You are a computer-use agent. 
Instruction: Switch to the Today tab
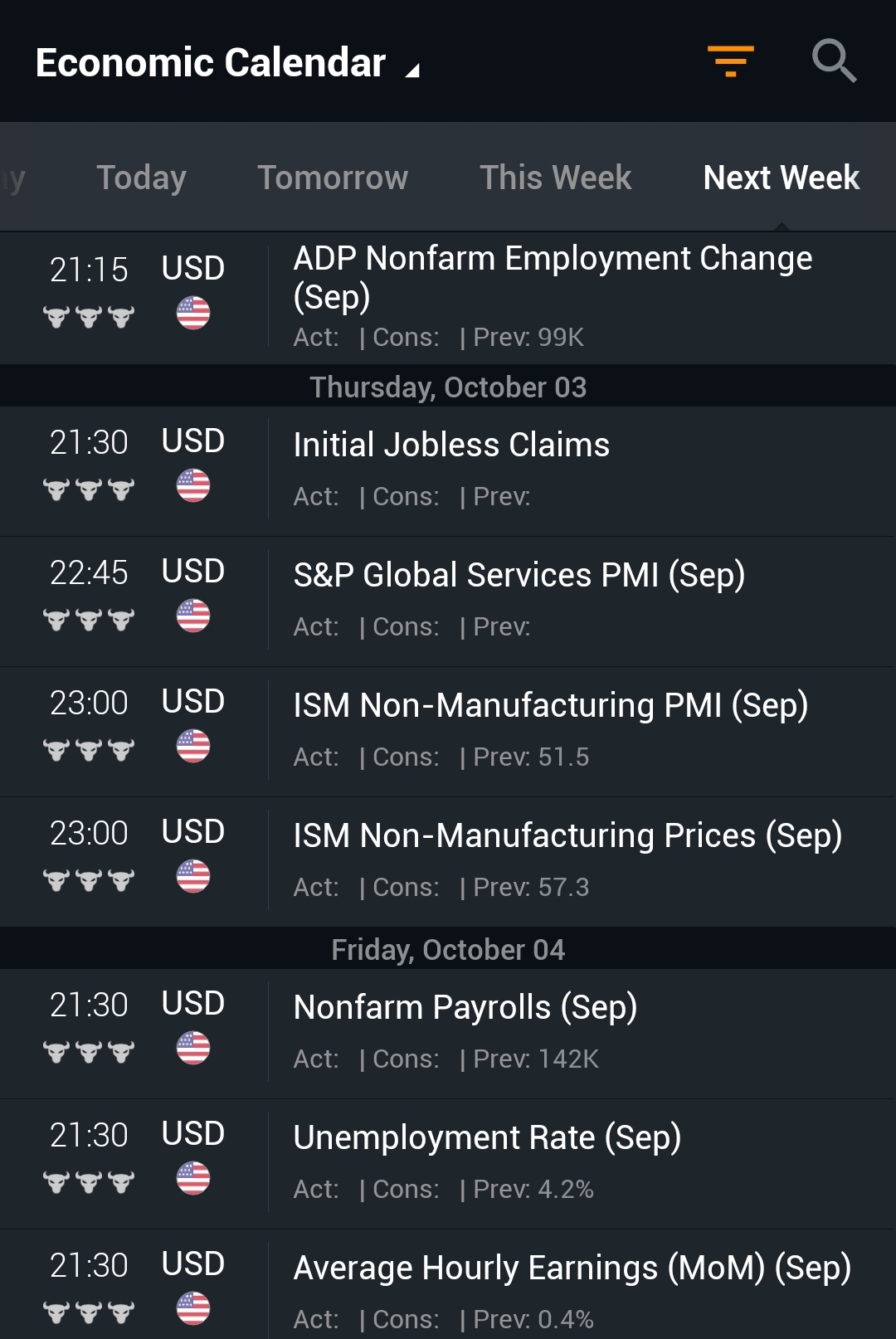tap(141, 178)
